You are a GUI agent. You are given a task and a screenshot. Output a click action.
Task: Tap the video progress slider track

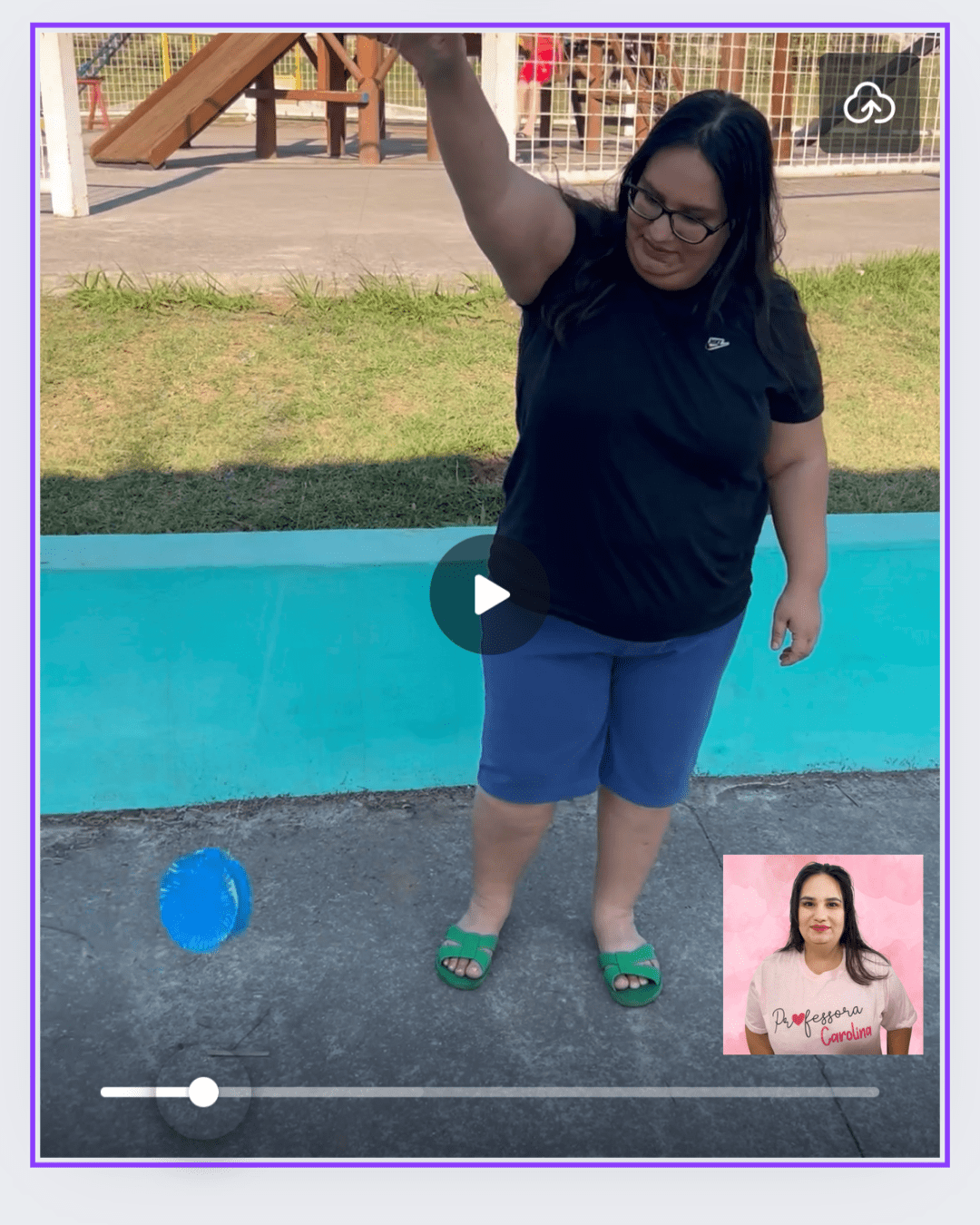544,1093
